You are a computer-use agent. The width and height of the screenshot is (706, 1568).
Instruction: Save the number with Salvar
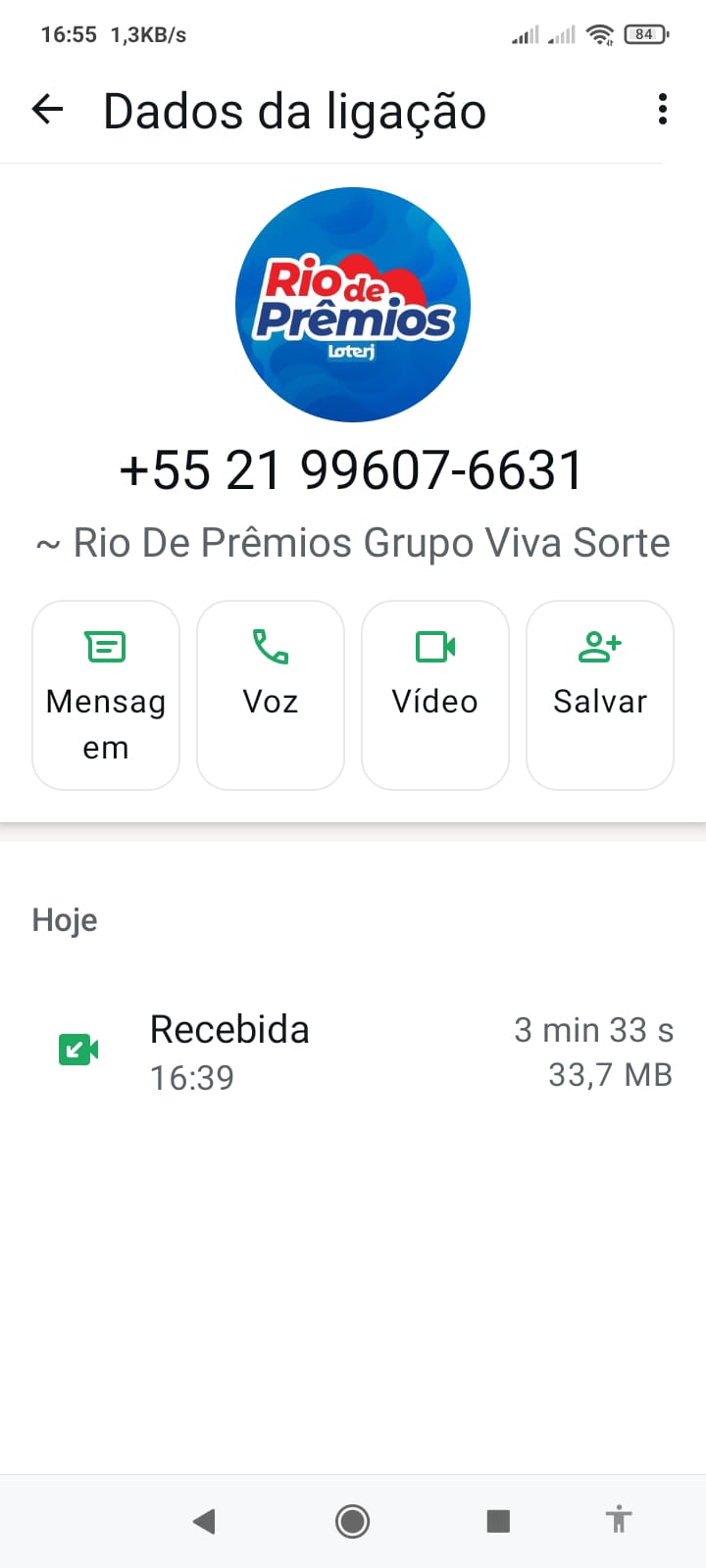point(600,695)
